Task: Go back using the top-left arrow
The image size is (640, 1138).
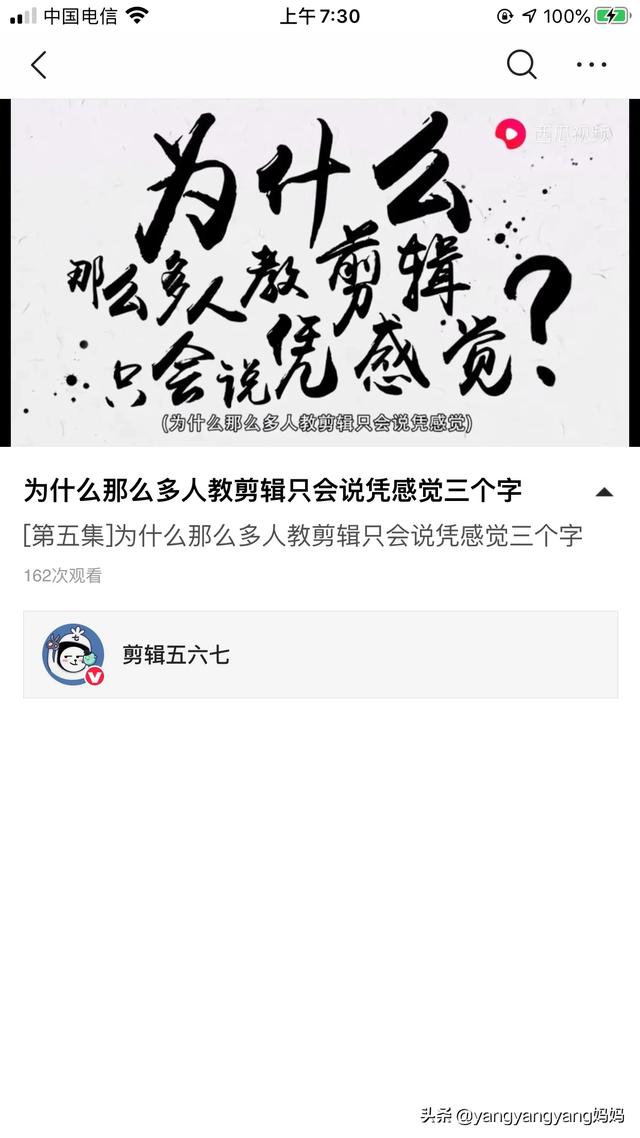Action: 39,66
